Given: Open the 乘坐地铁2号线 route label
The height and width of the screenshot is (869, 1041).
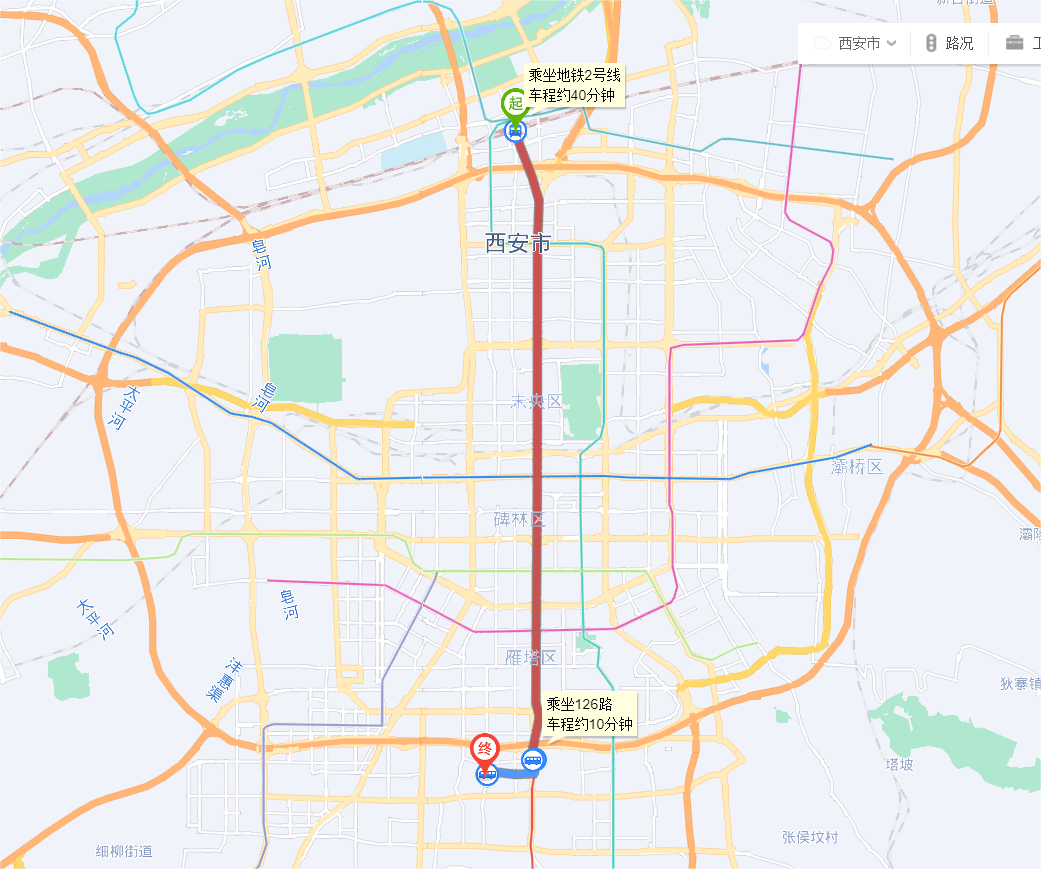Looking at the screenshot, I should tap(574, 85).
